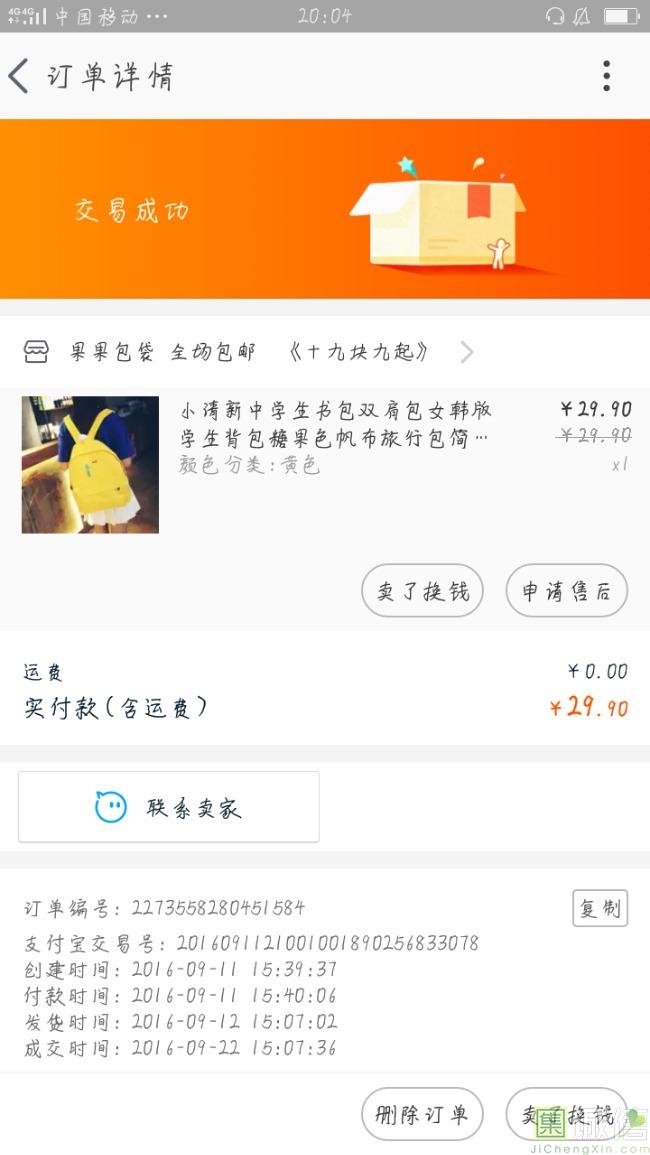Copy the order number with 复制
This screenshot has width=650, height=1155.
pos(600,908)
